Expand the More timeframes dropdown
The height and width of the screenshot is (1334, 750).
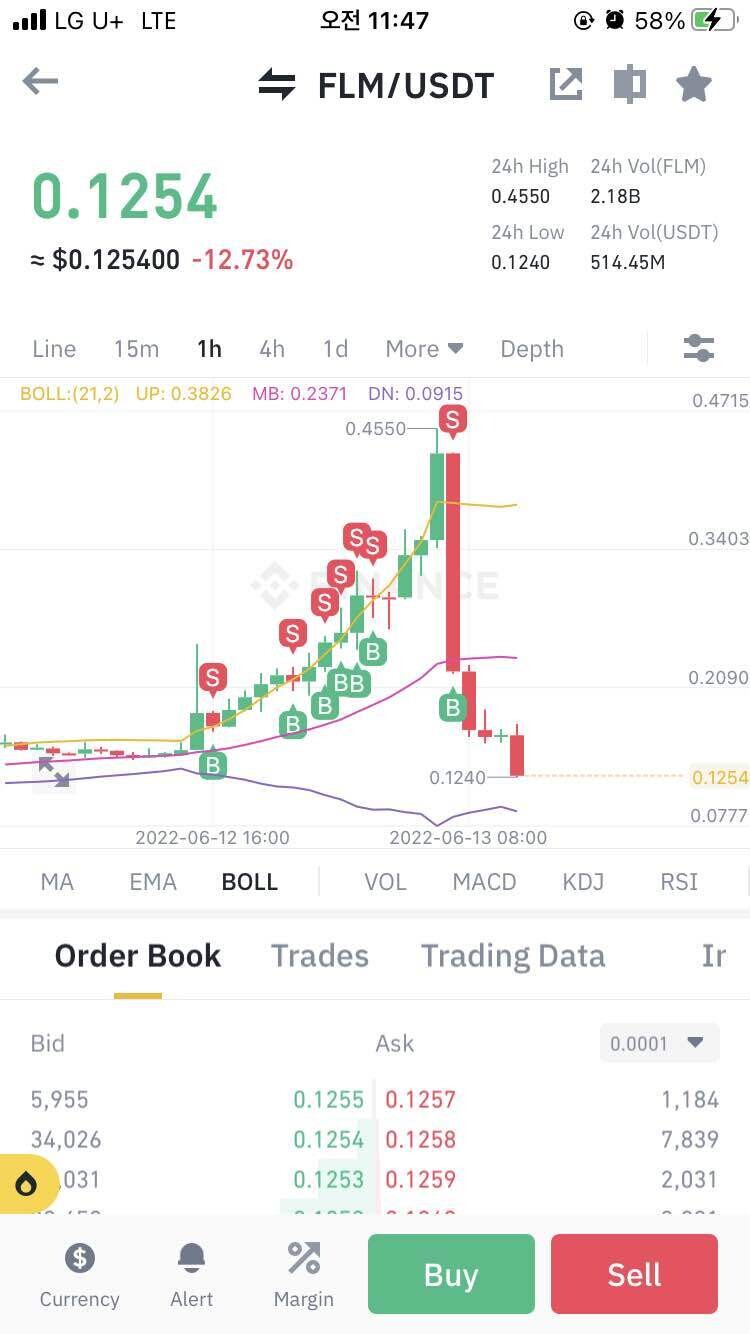point(424,349)
